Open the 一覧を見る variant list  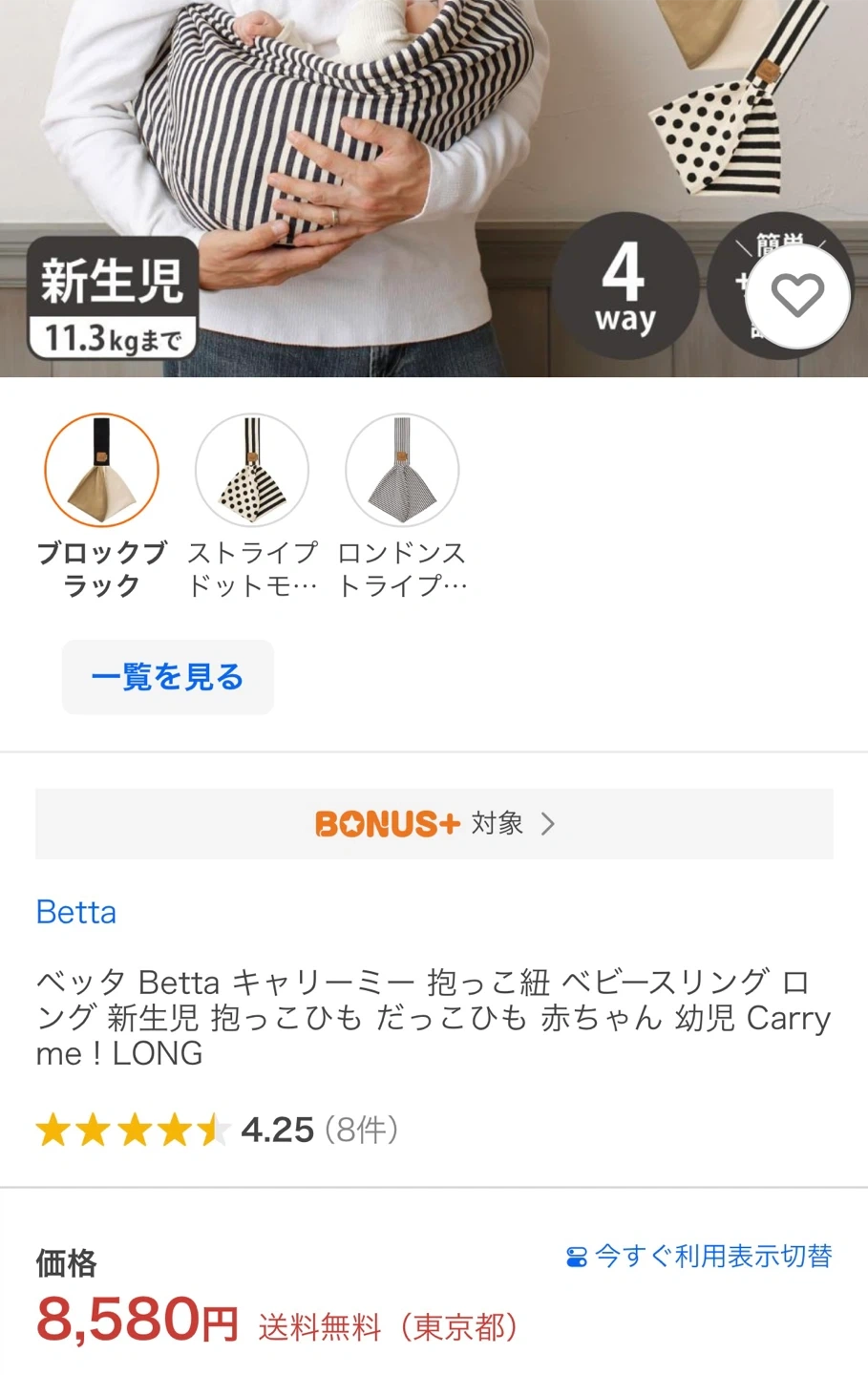point(168,677)
